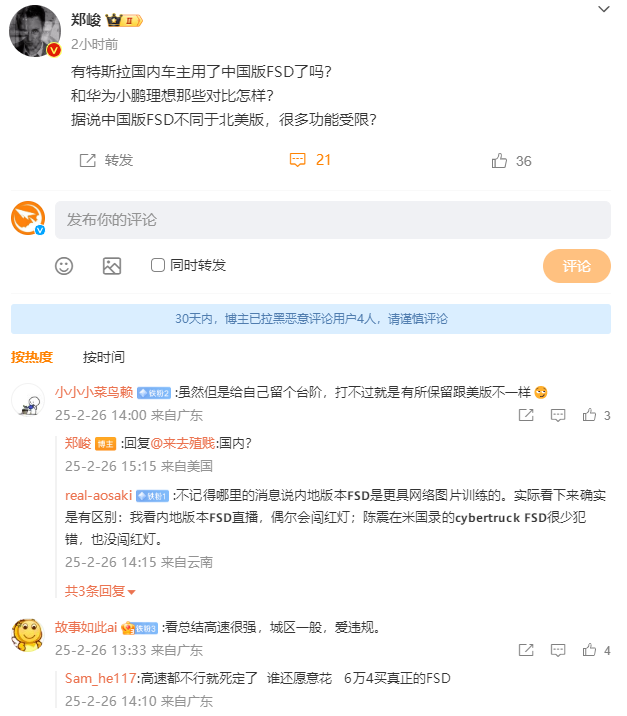This screenshot has height=716, width=627.
Task: Repost 郑峻's post via 转发
Action: (106, 160)
